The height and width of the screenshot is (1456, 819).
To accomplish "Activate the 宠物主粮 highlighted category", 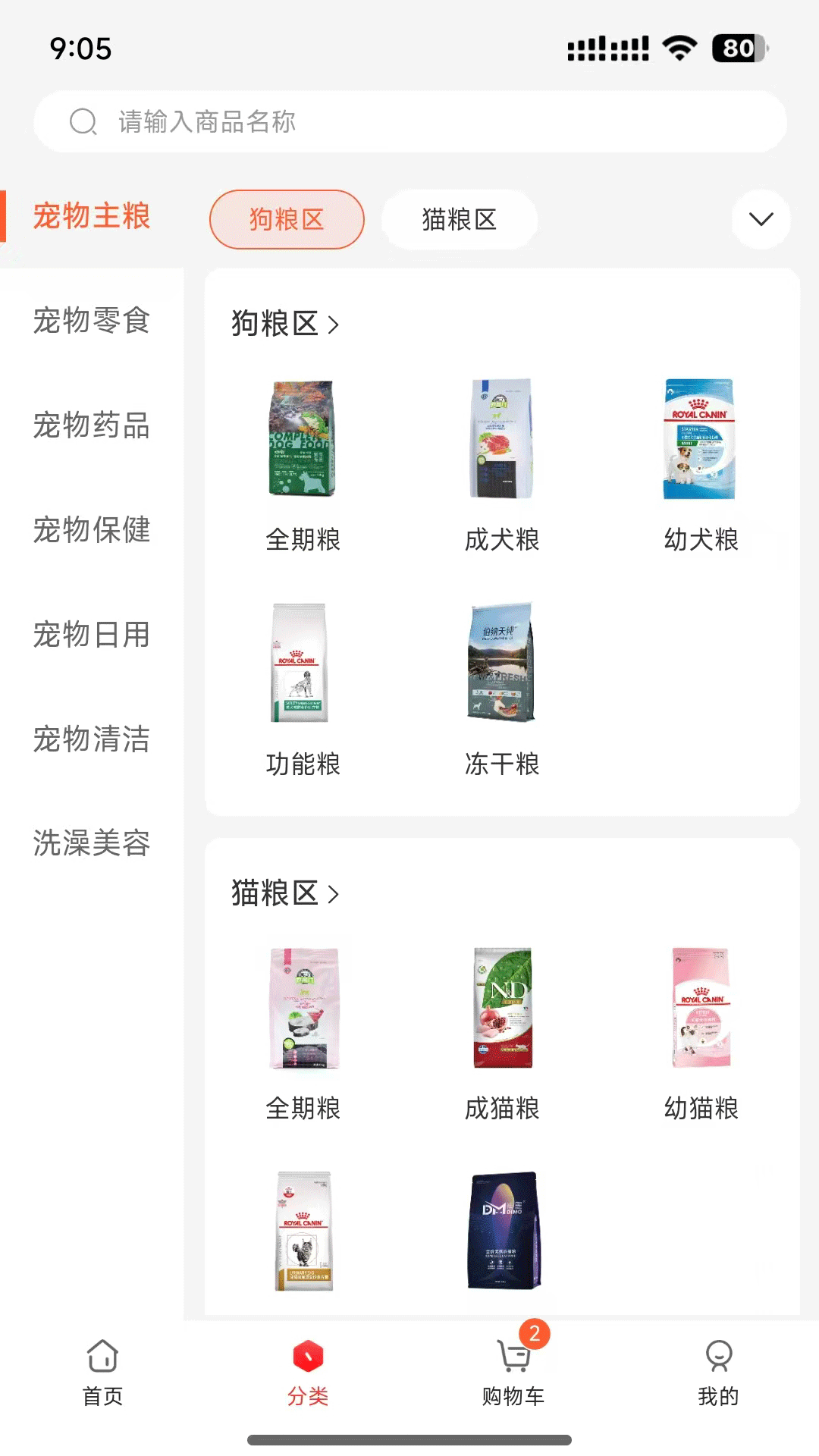I will pyautogui.click(x=92, y=216).
